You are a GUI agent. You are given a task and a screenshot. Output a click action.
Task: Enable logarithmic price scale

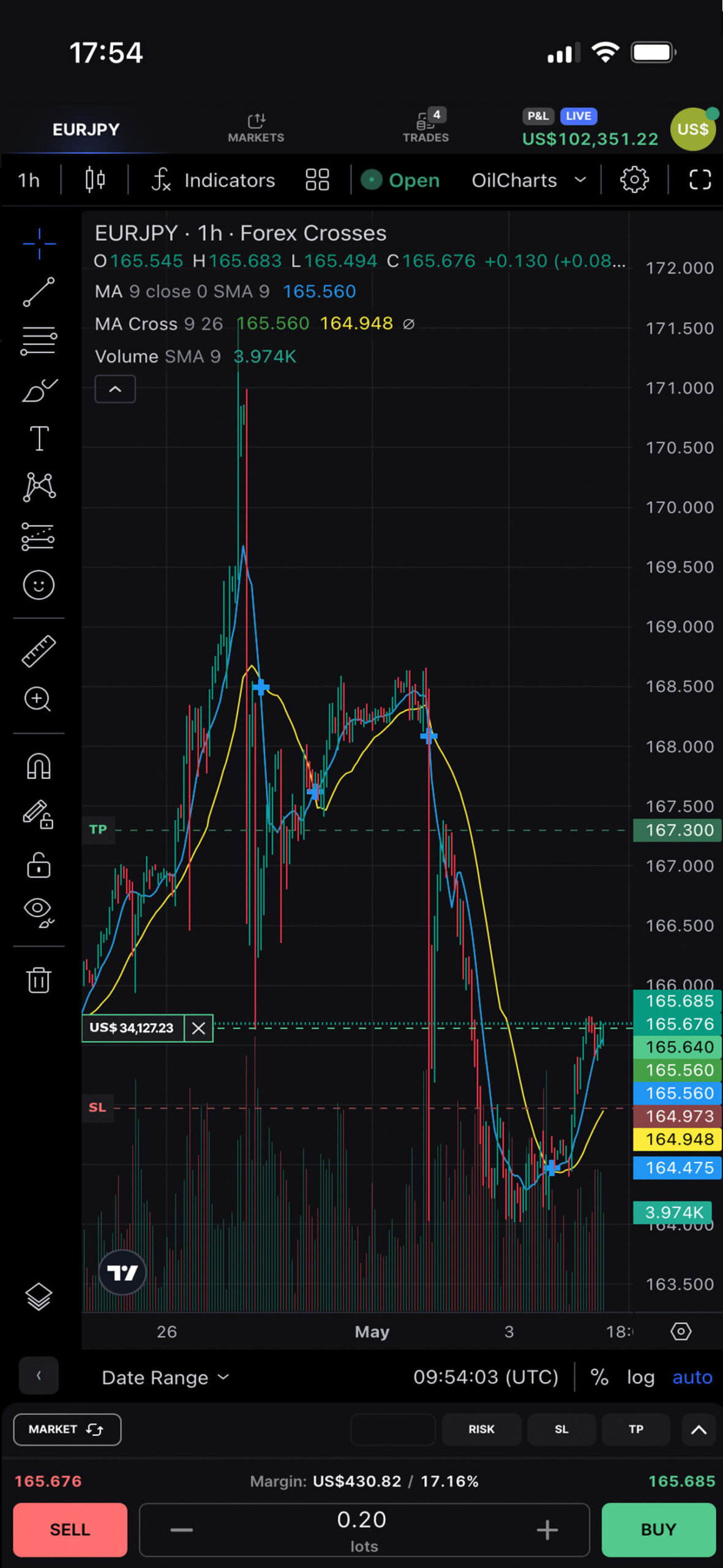pos(640,1376)
